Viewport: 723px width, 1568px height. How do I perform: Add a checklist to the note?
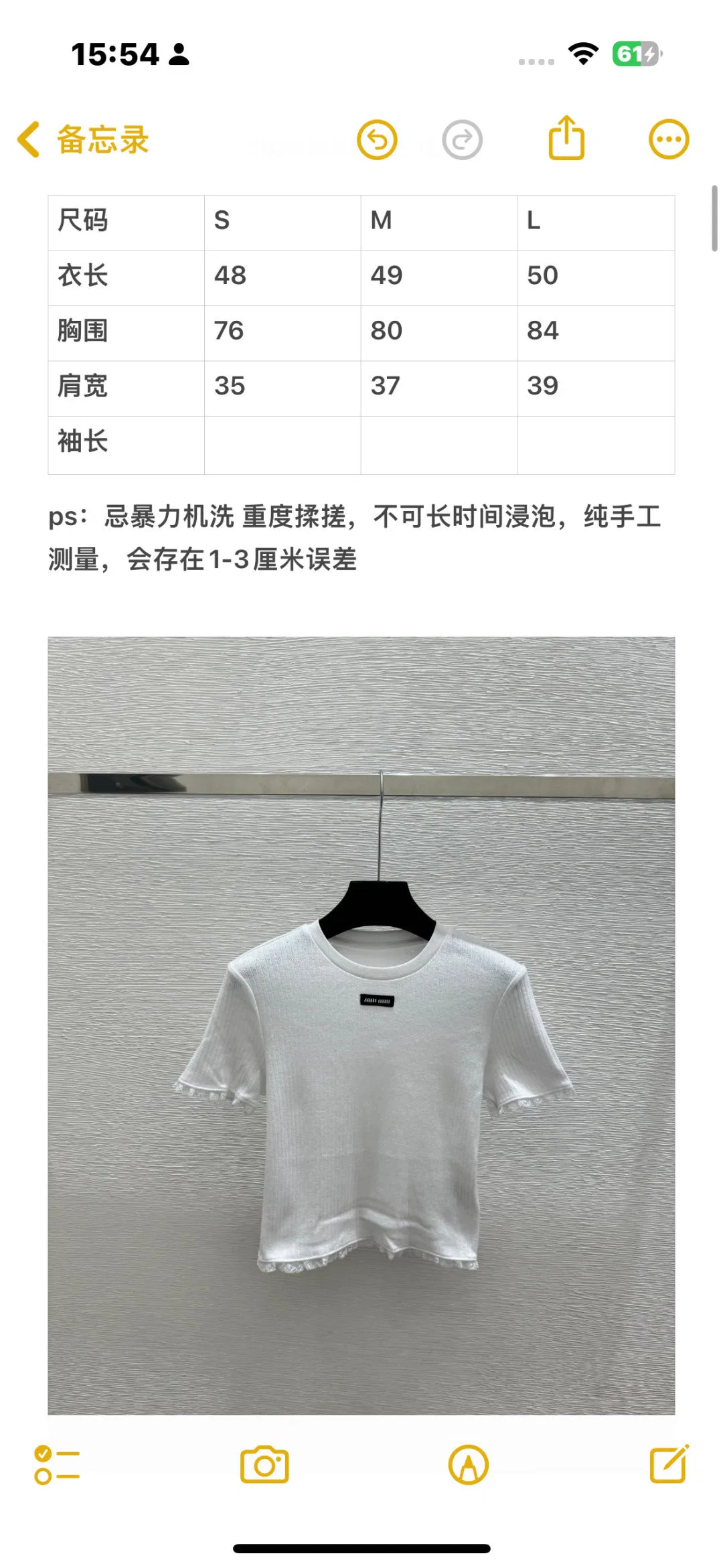coord(57,1465)
